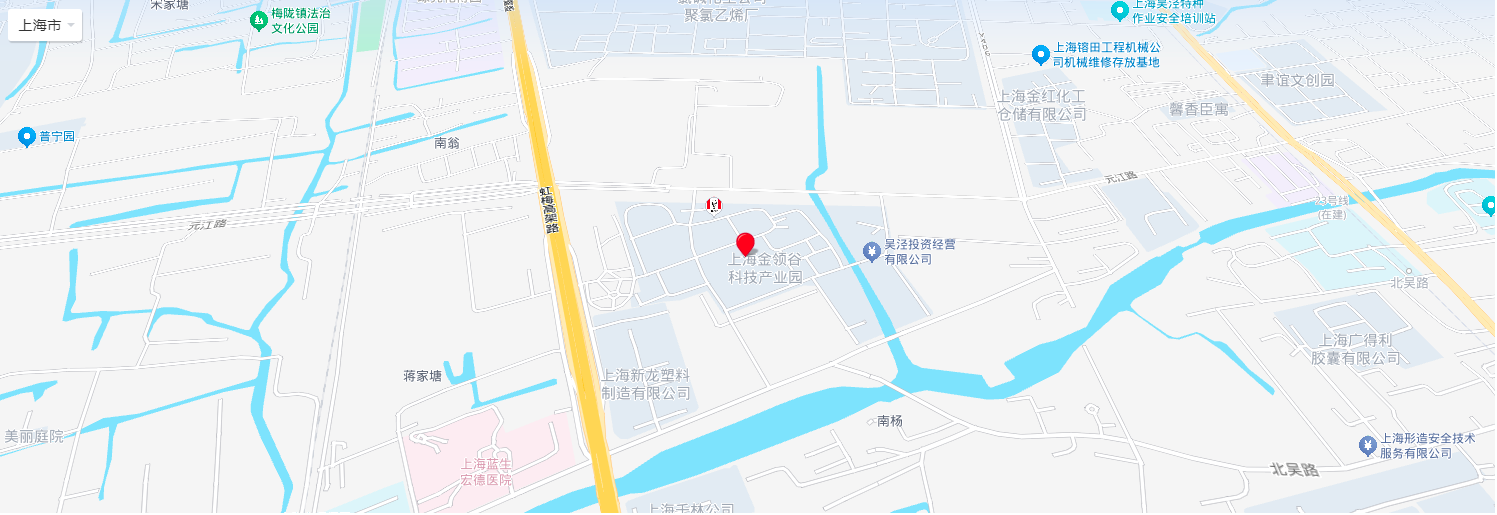Screen dimensions: 1497x515
Task: Tap the red location pin marker
Action: tap(745, 243)
